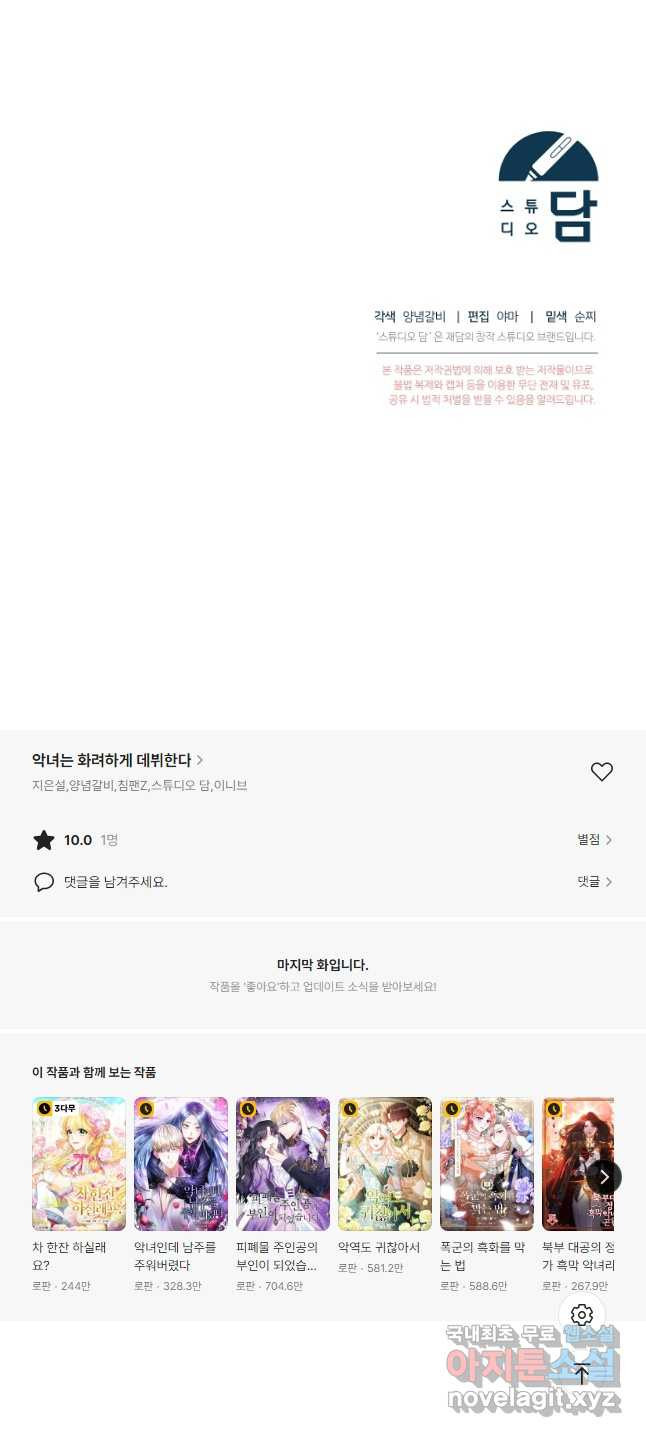Open the viewer settings gear
The height and width of the screenshot is (1437, 646).
pos(582,1315)
